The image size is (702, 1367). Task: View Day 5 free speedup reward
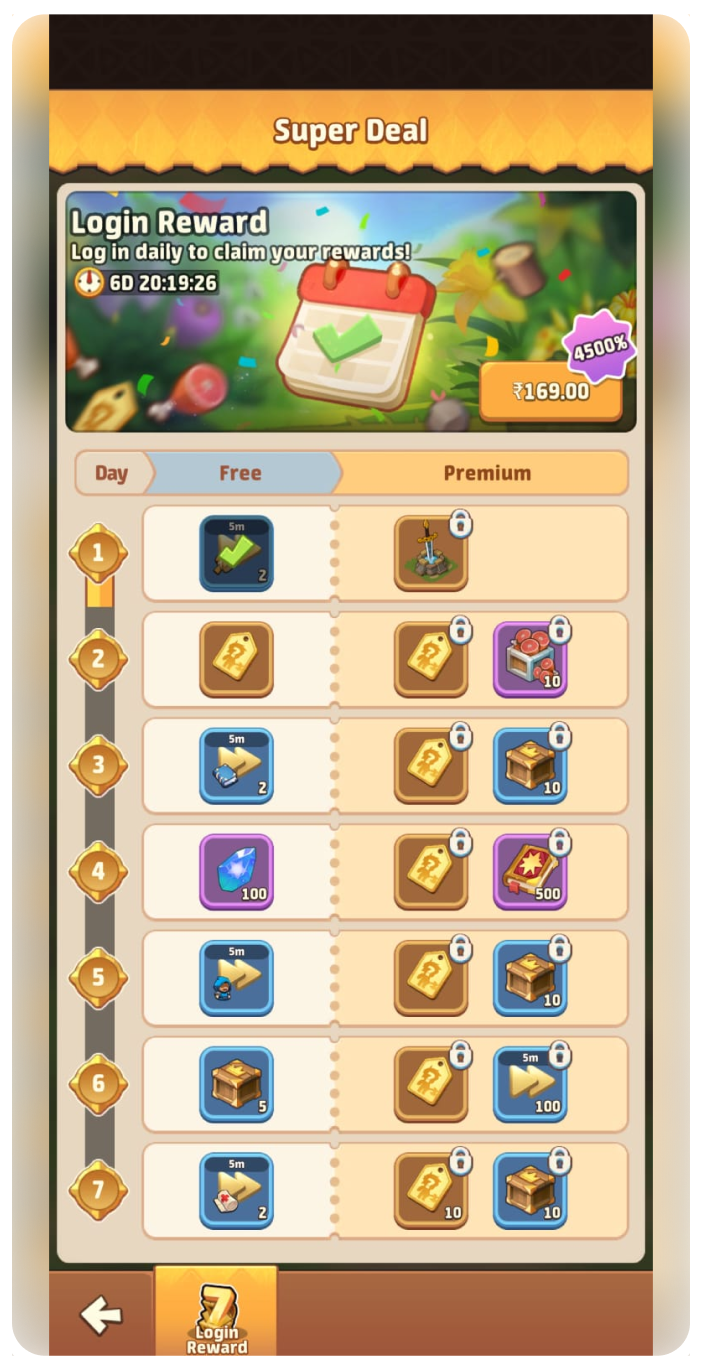236,977
